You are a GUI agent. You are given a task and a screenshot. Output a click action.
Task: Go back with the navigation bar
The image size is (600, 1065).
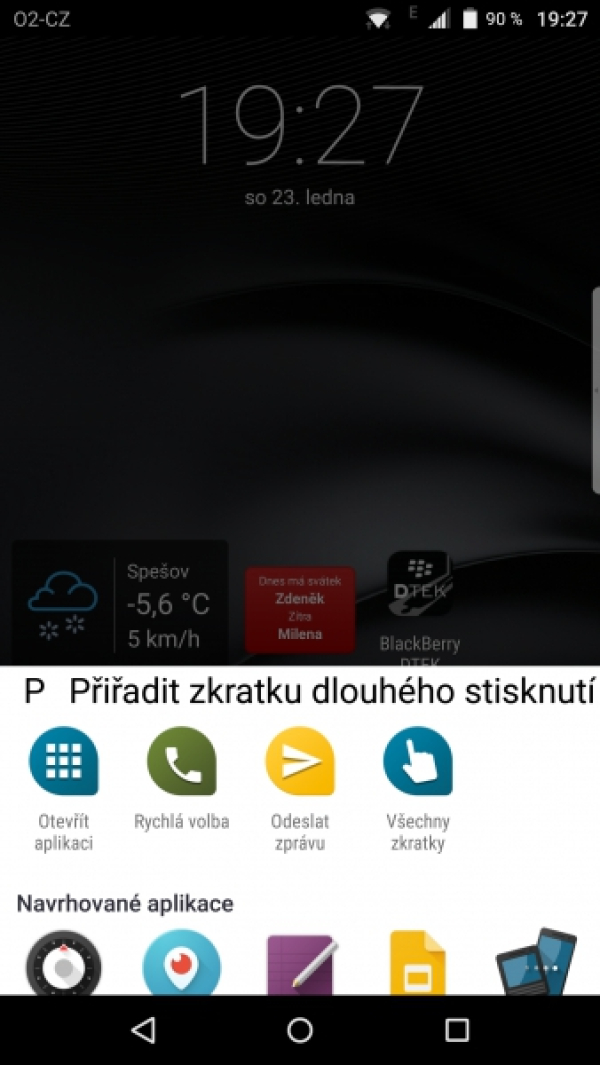point(143,1030)
